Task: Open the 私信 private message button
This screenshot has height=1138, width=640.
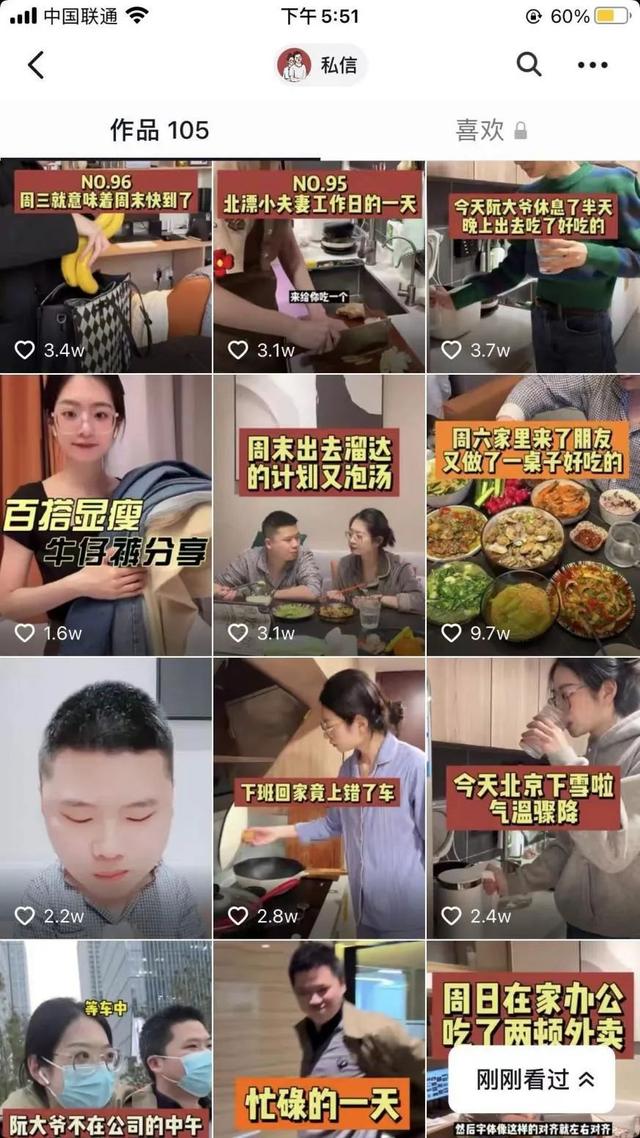Action: (320, 66)
